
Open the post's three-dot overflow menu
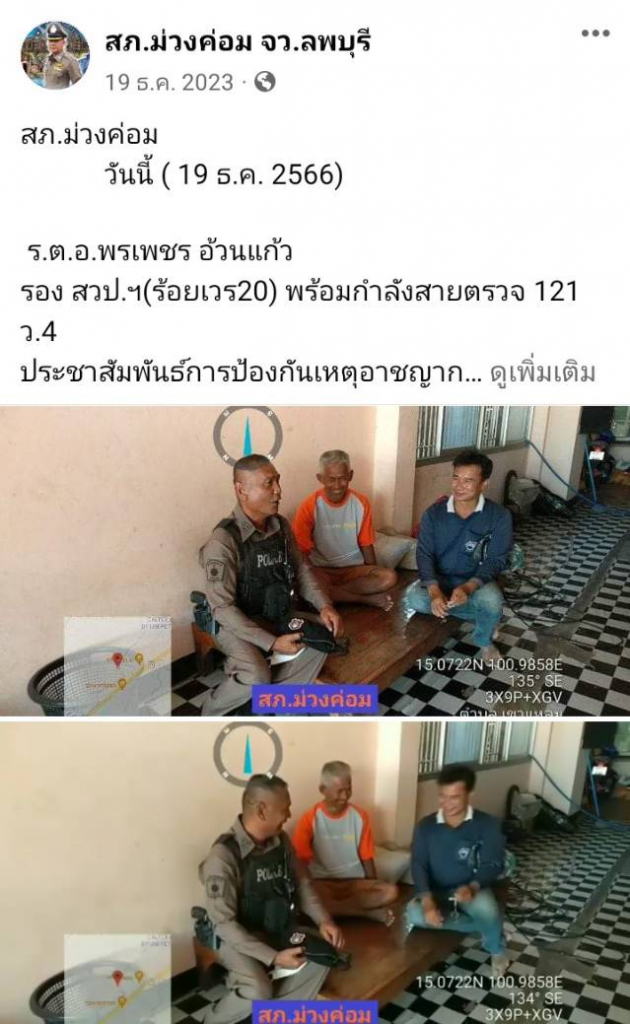pos(595,33)
